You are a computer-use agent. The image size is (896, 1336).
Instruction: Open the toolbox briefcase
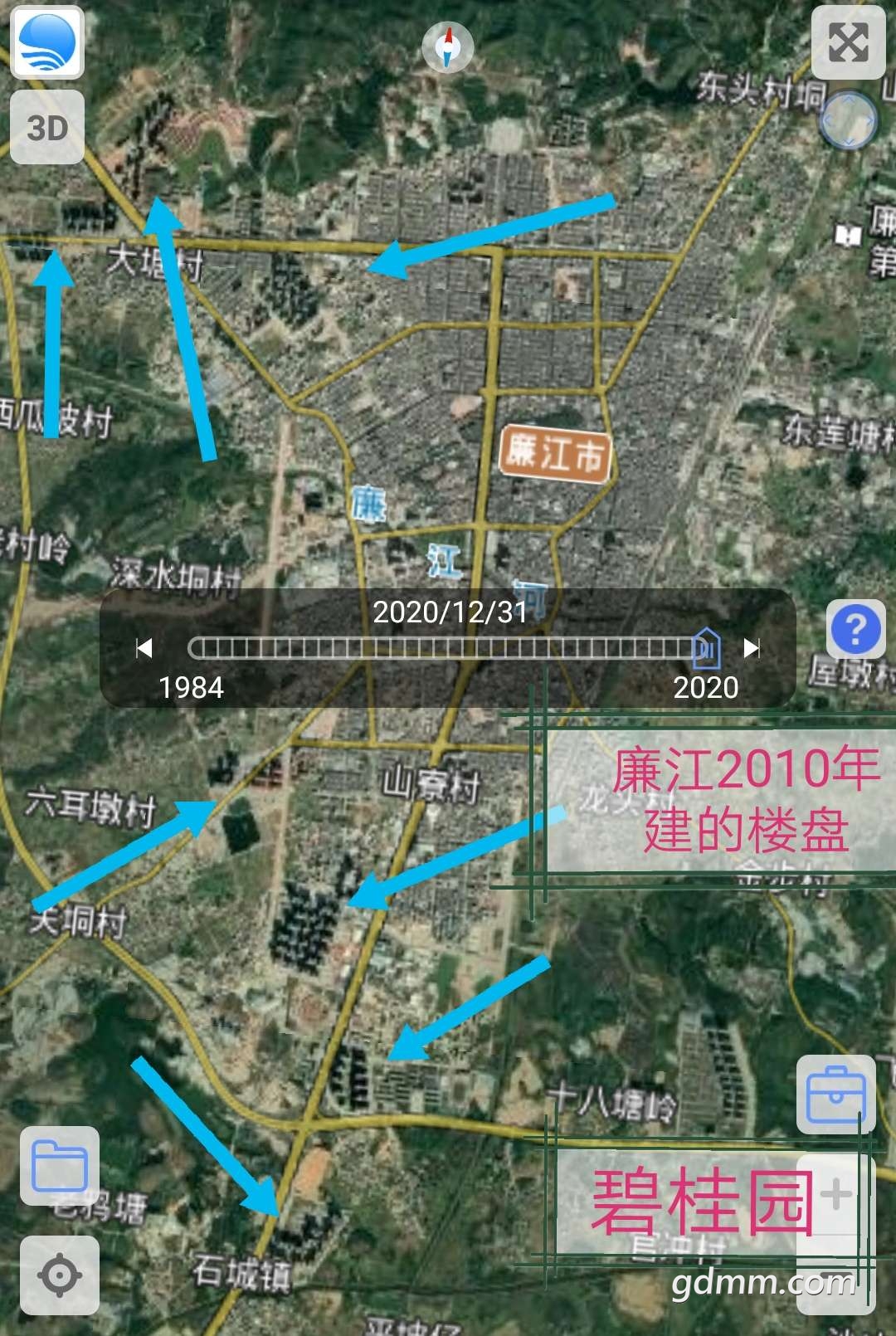pyautogui.click(x=835, y=1095)
